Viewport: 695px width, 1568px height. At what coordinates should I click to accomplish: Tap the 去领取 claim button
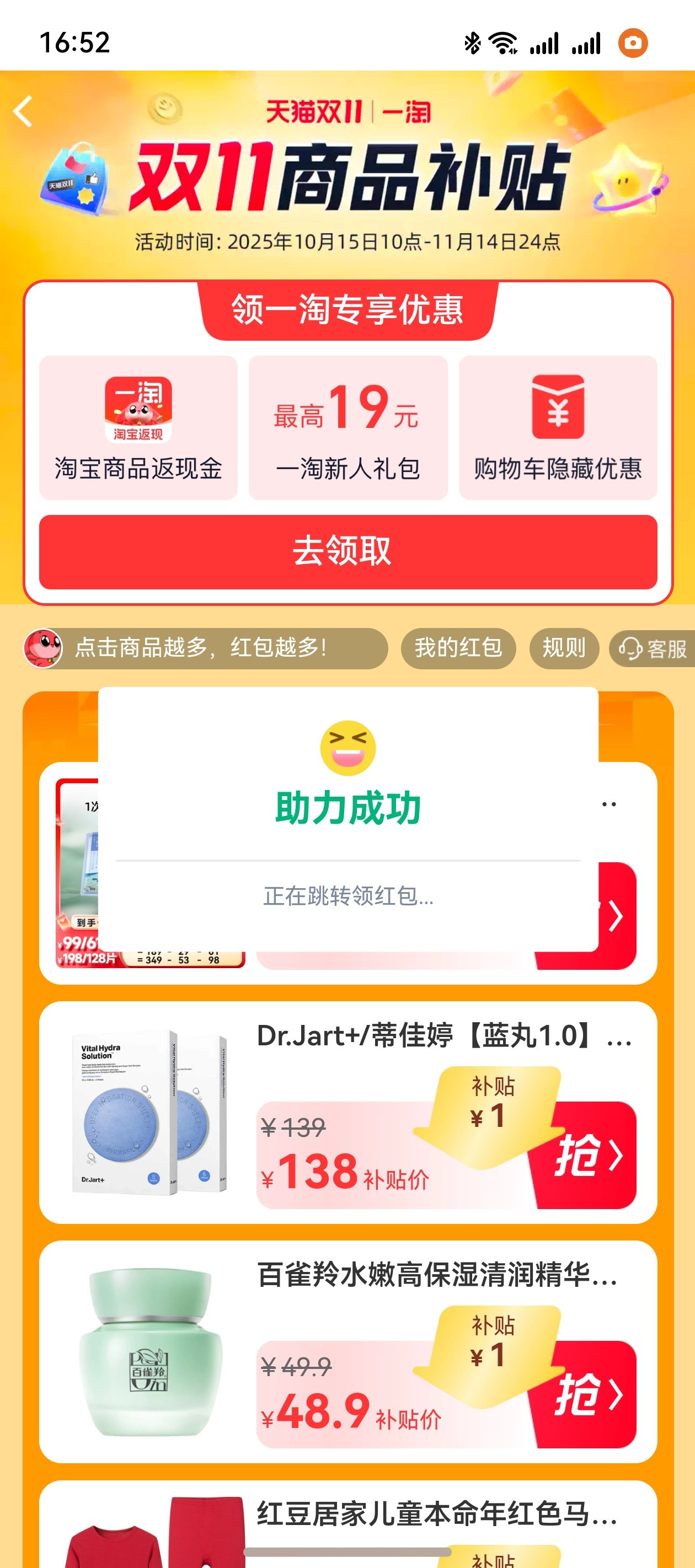[x=348, y=551]
